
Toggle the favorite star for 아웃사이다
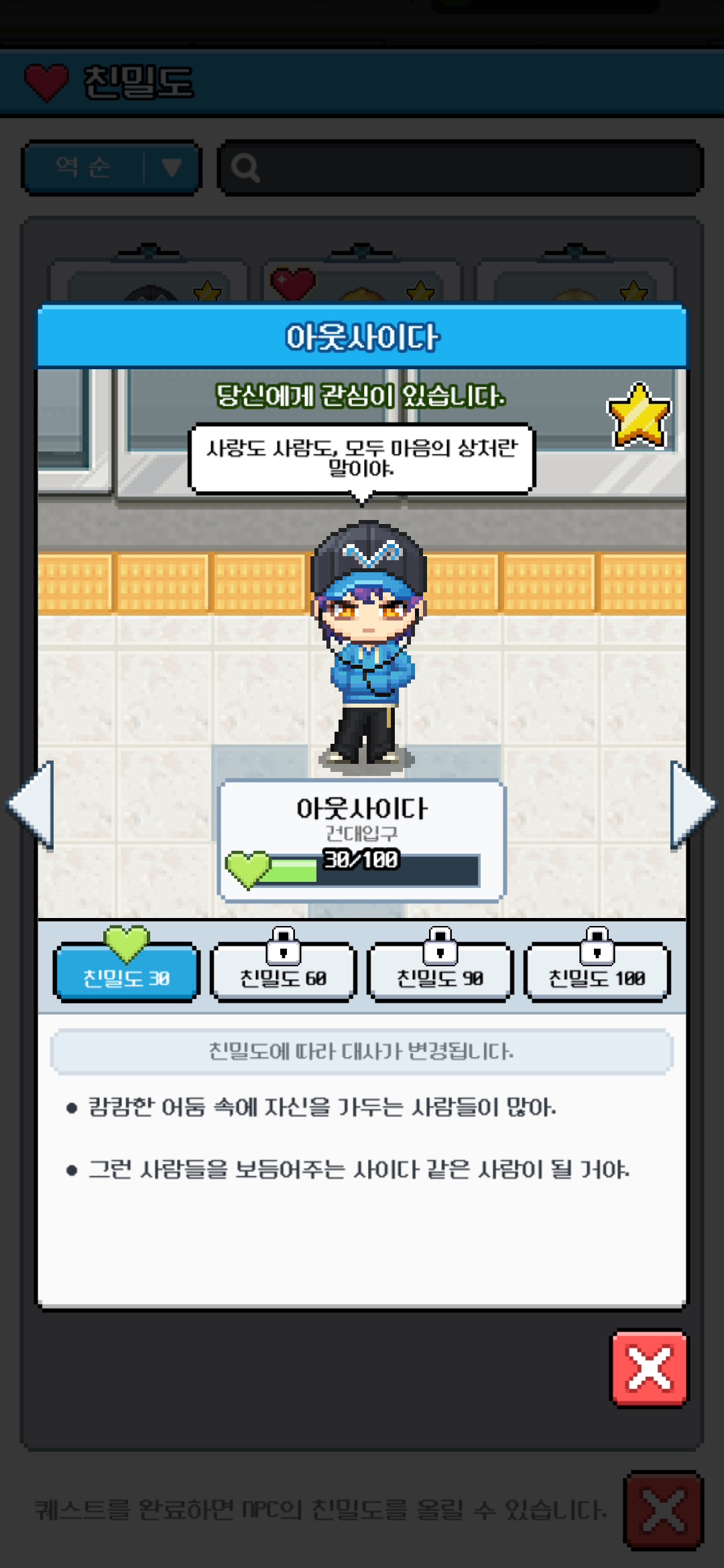639,415
